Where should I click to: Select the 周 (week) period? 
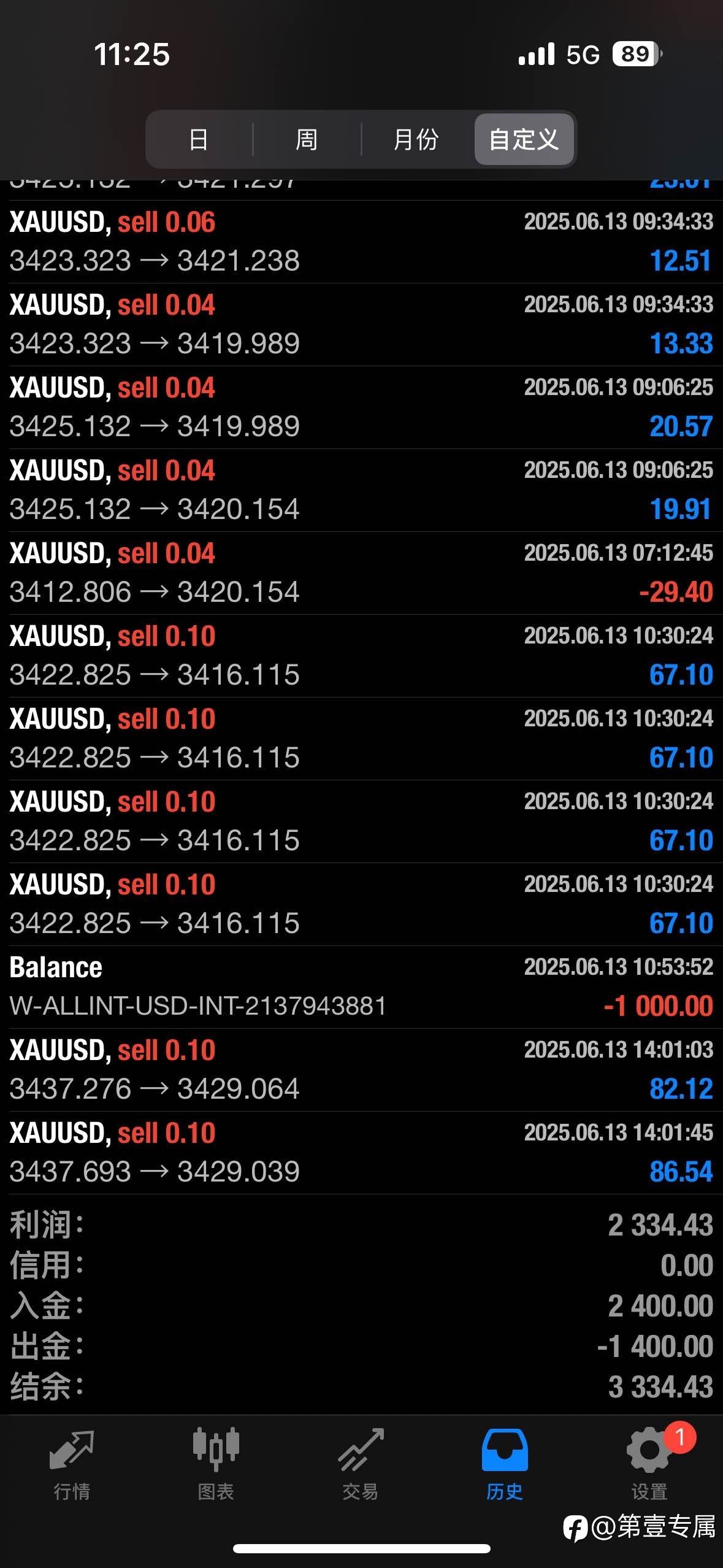pyautogui.click(x=307, y=139)
